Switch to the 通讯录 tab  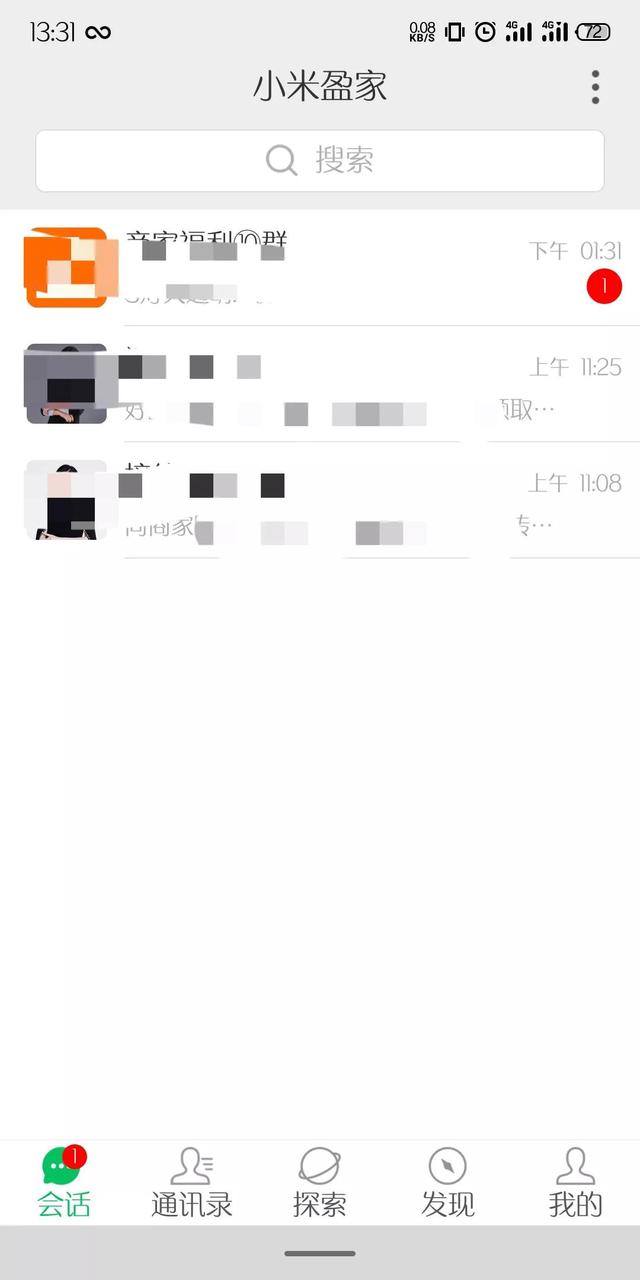(x=192, y=1183)
